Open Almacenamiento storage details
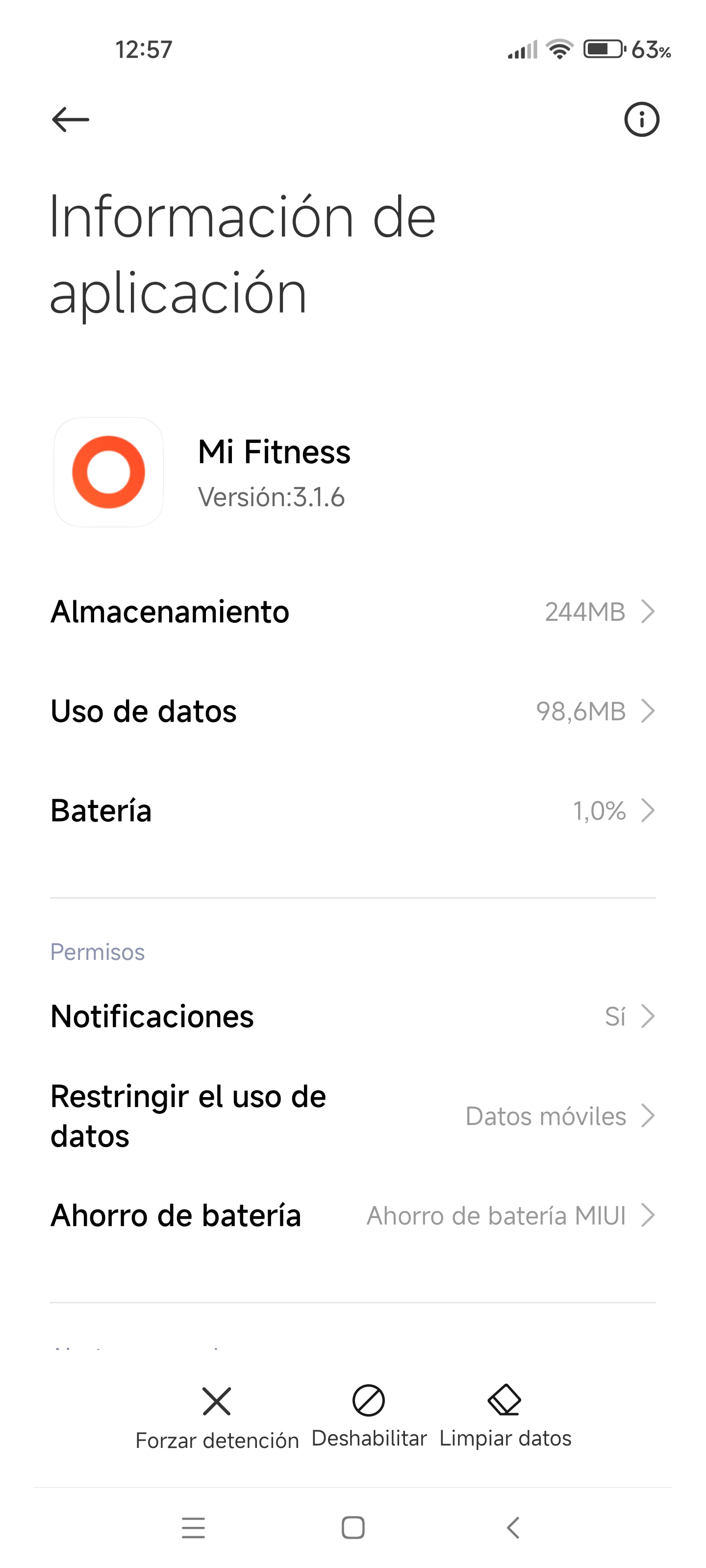 tap(353, 612)
